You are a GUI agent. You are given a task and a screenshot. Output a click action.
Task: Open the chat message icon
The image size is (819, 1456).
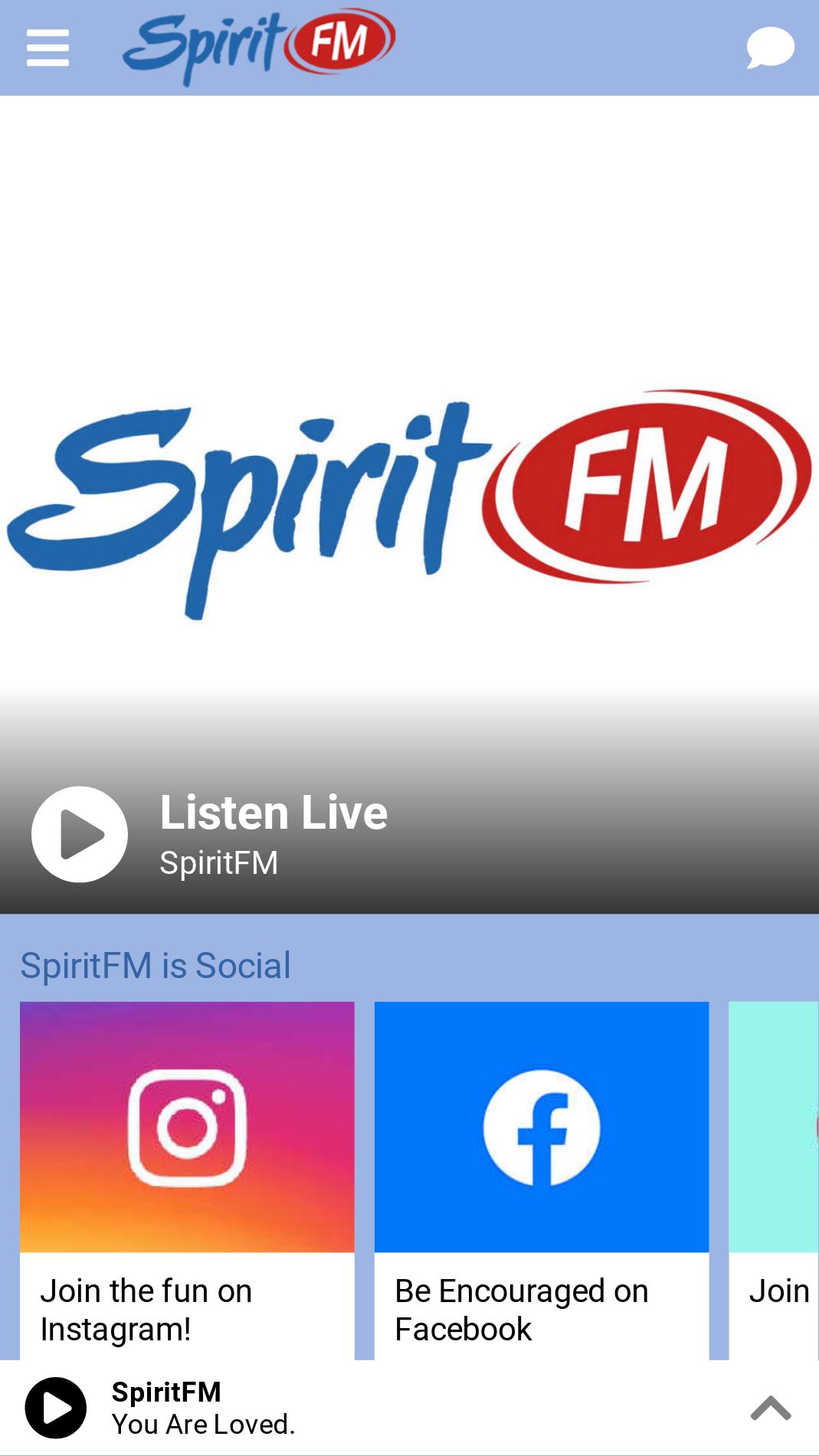click(x=770, y=47)
